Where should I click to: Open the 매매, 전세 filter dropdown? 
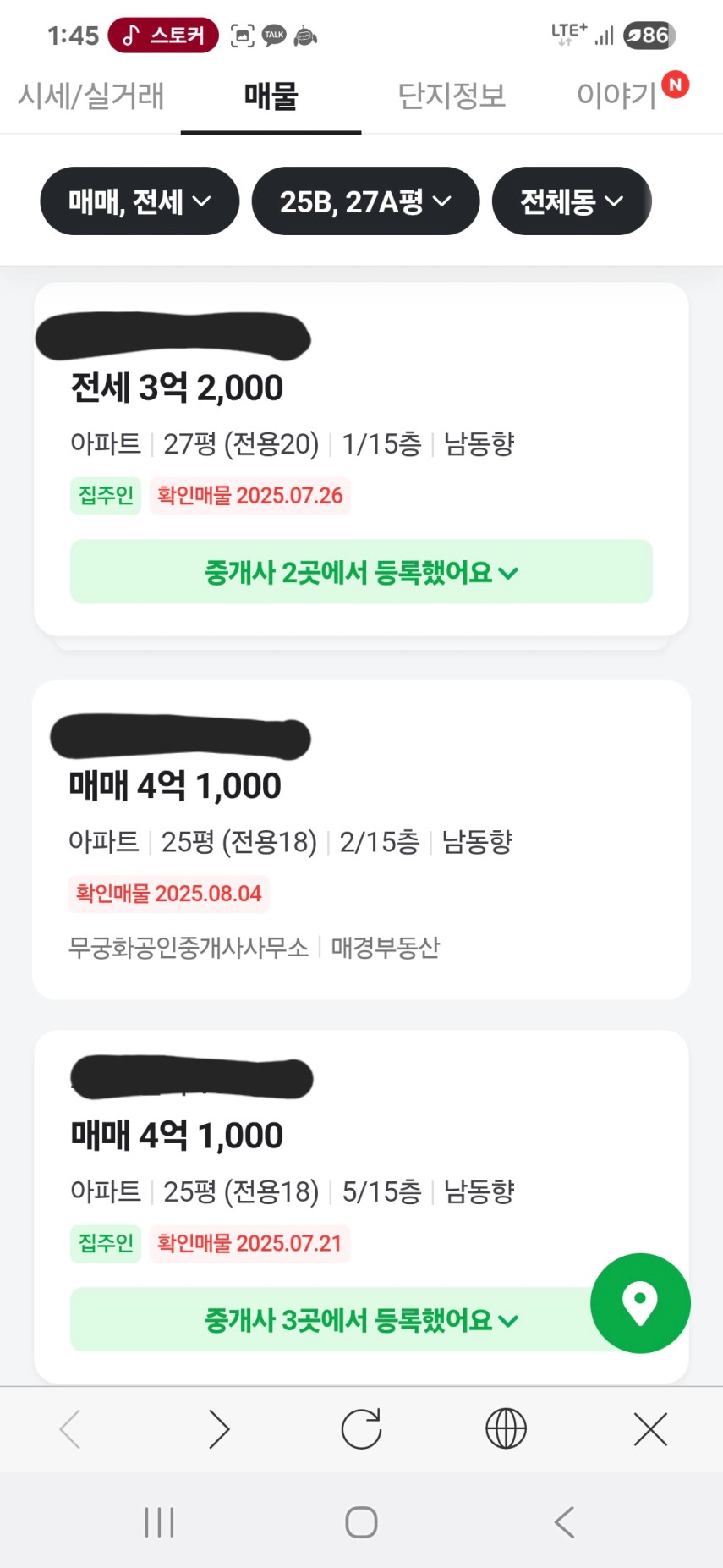[140, 201]
